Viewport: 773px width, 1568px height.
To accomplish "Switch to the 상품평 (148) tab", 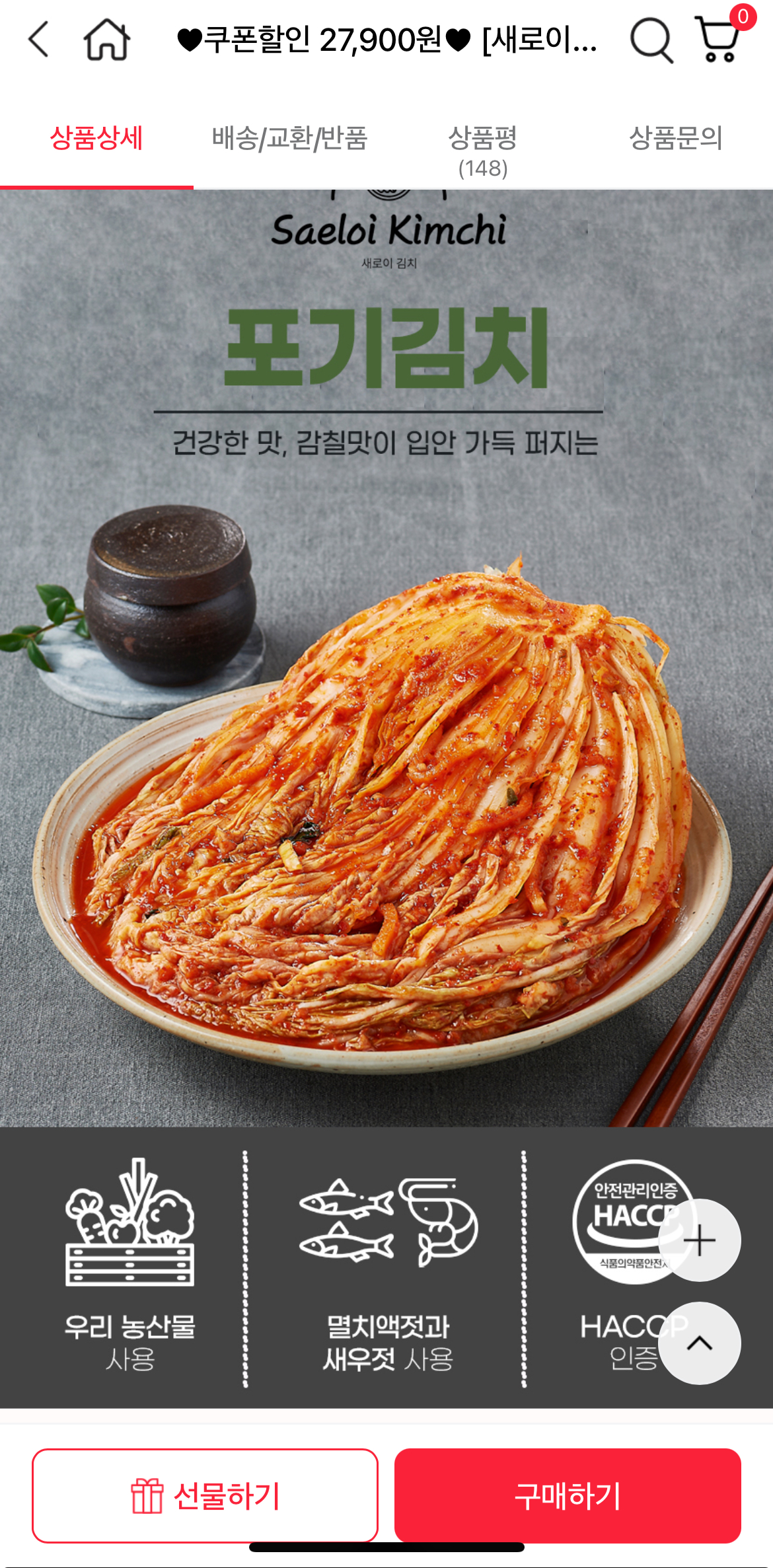I will [483, 151].
